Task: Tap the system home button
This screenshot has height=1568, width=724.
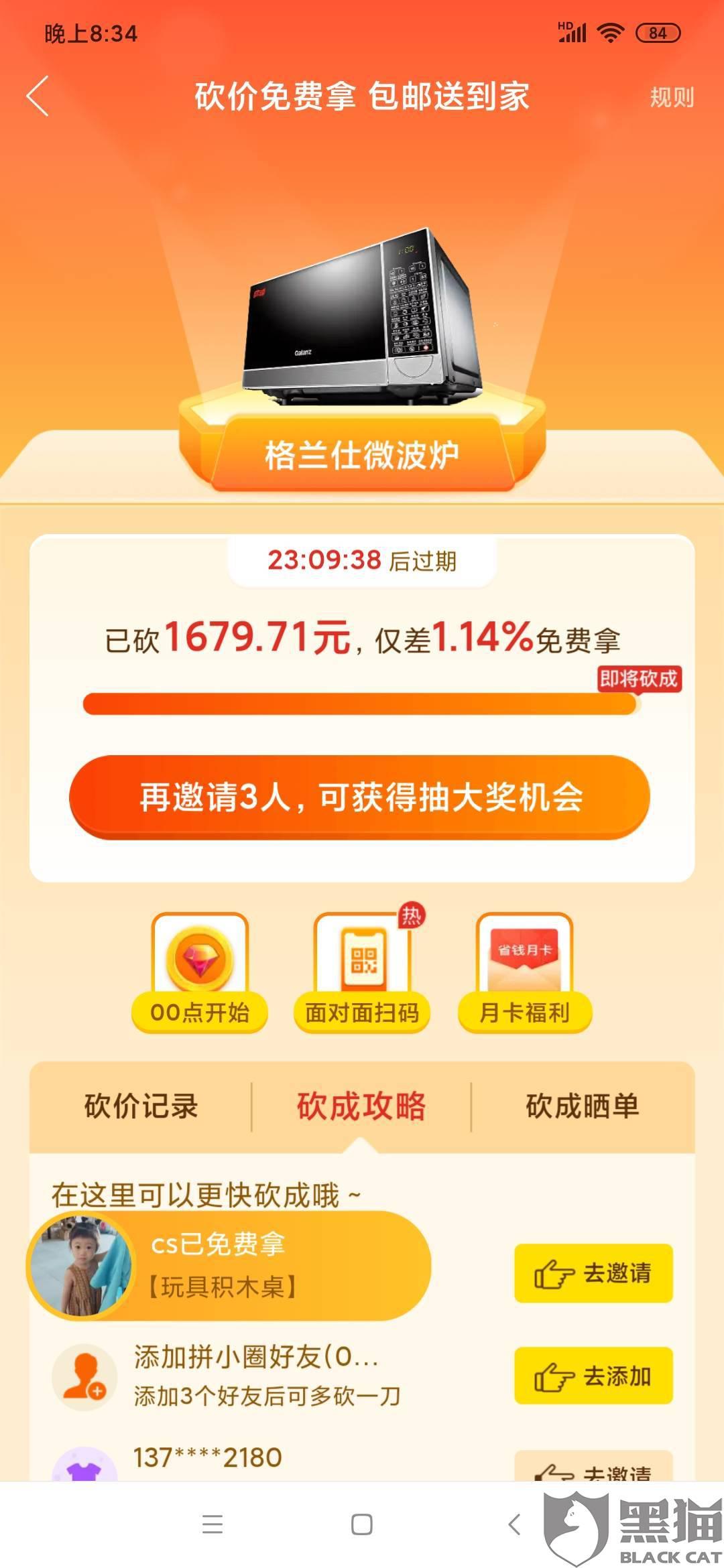Action: pyautogui.click(x=362, y=1524)
